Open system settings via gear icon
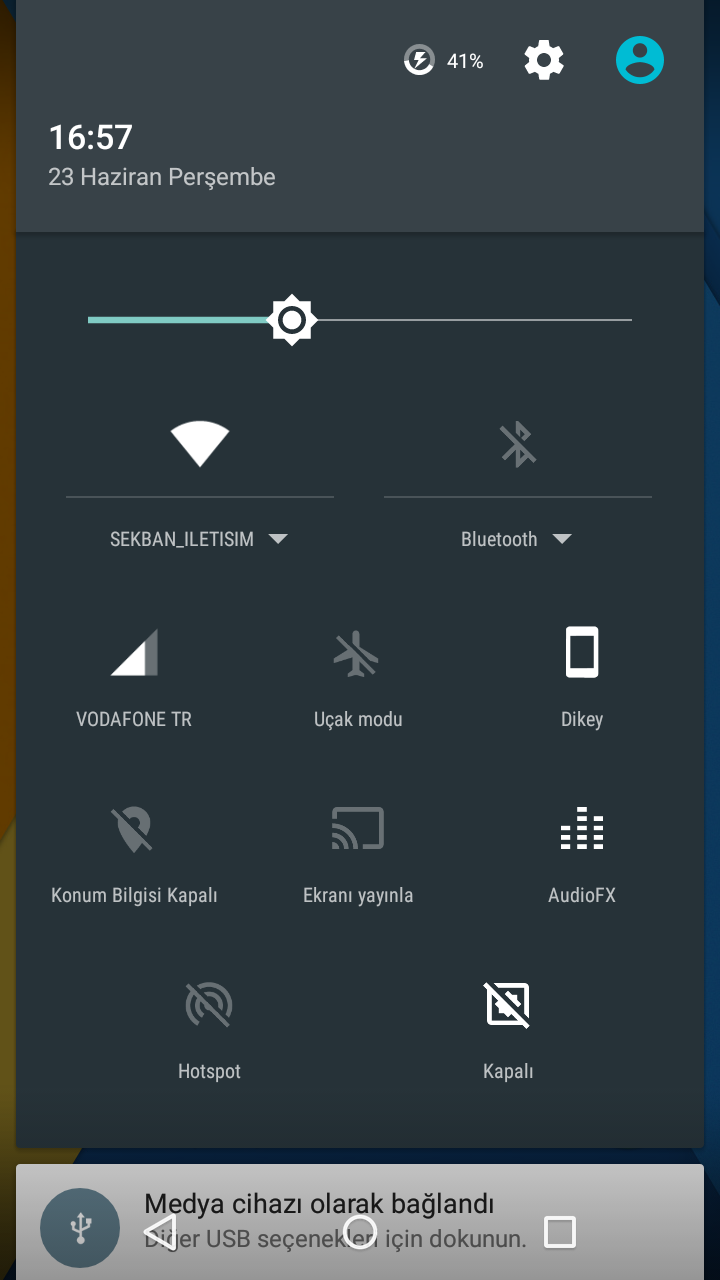The image size is (720, 1280). 544,61
